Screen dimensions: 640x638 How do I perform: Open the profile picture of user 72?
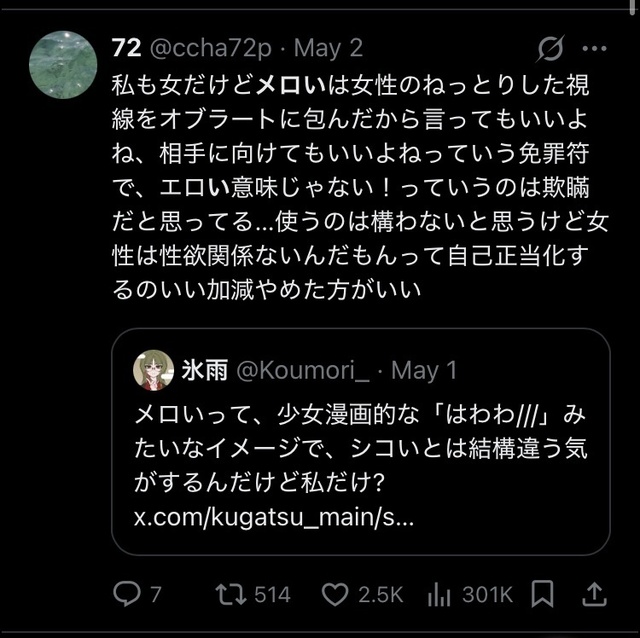(63, 63)
